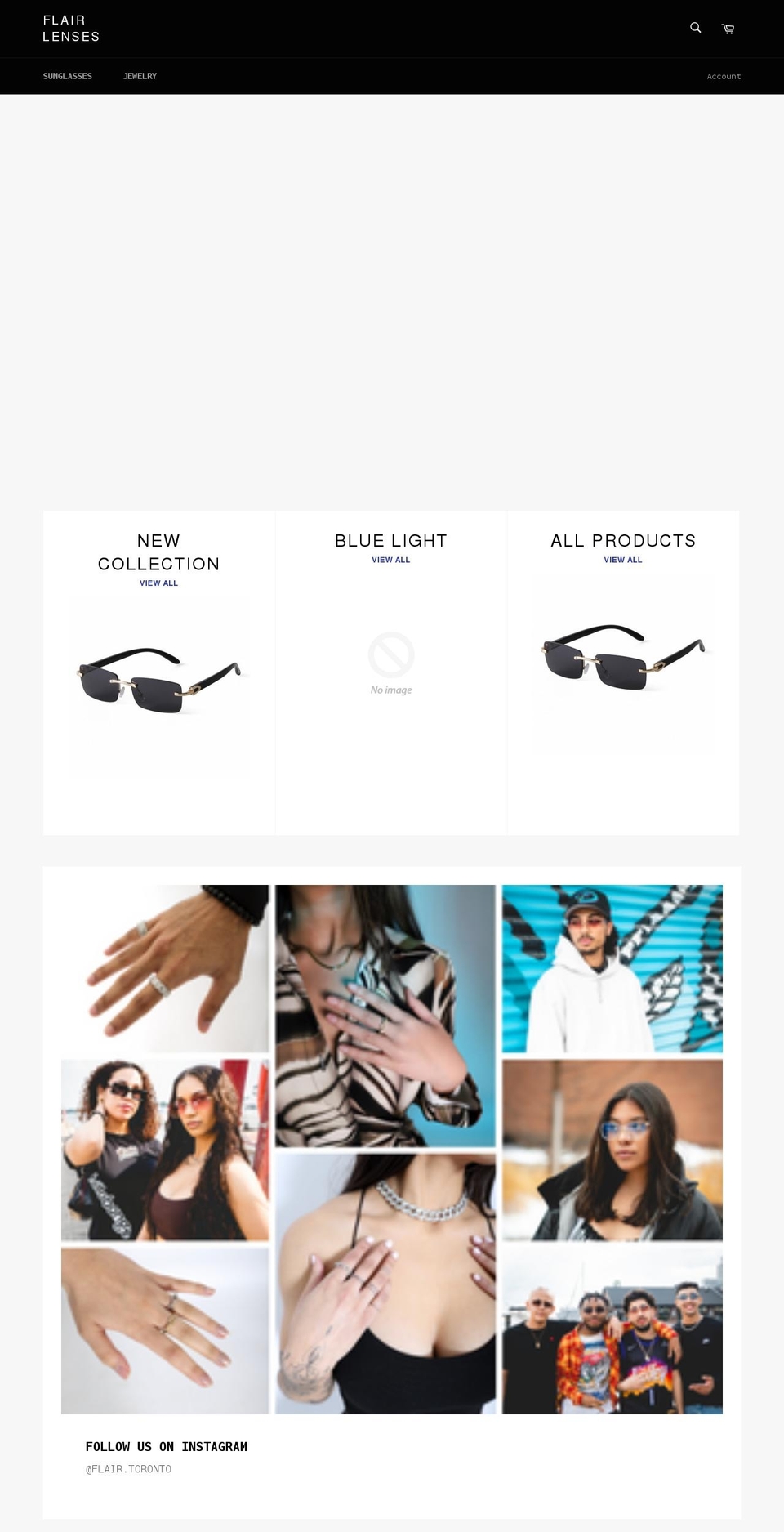
Task: Open the Account link
Action: [x=724, y=76]
